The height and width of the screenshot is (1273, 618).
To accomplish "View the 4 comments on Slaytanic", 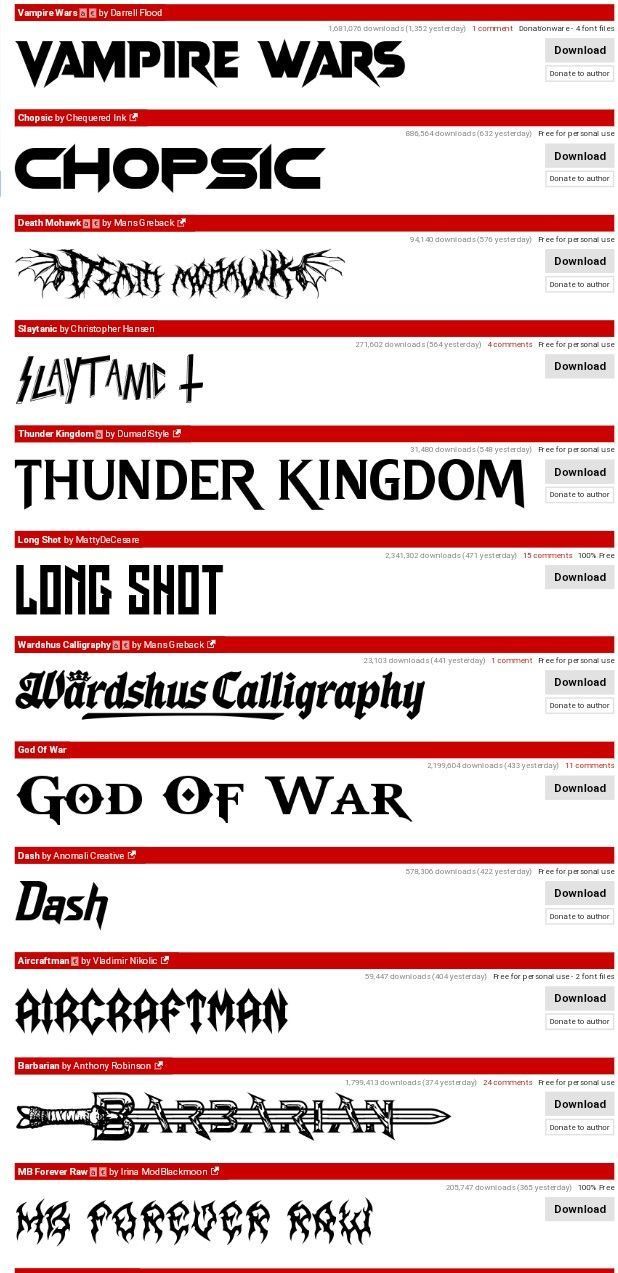I will tap(509, 344).
